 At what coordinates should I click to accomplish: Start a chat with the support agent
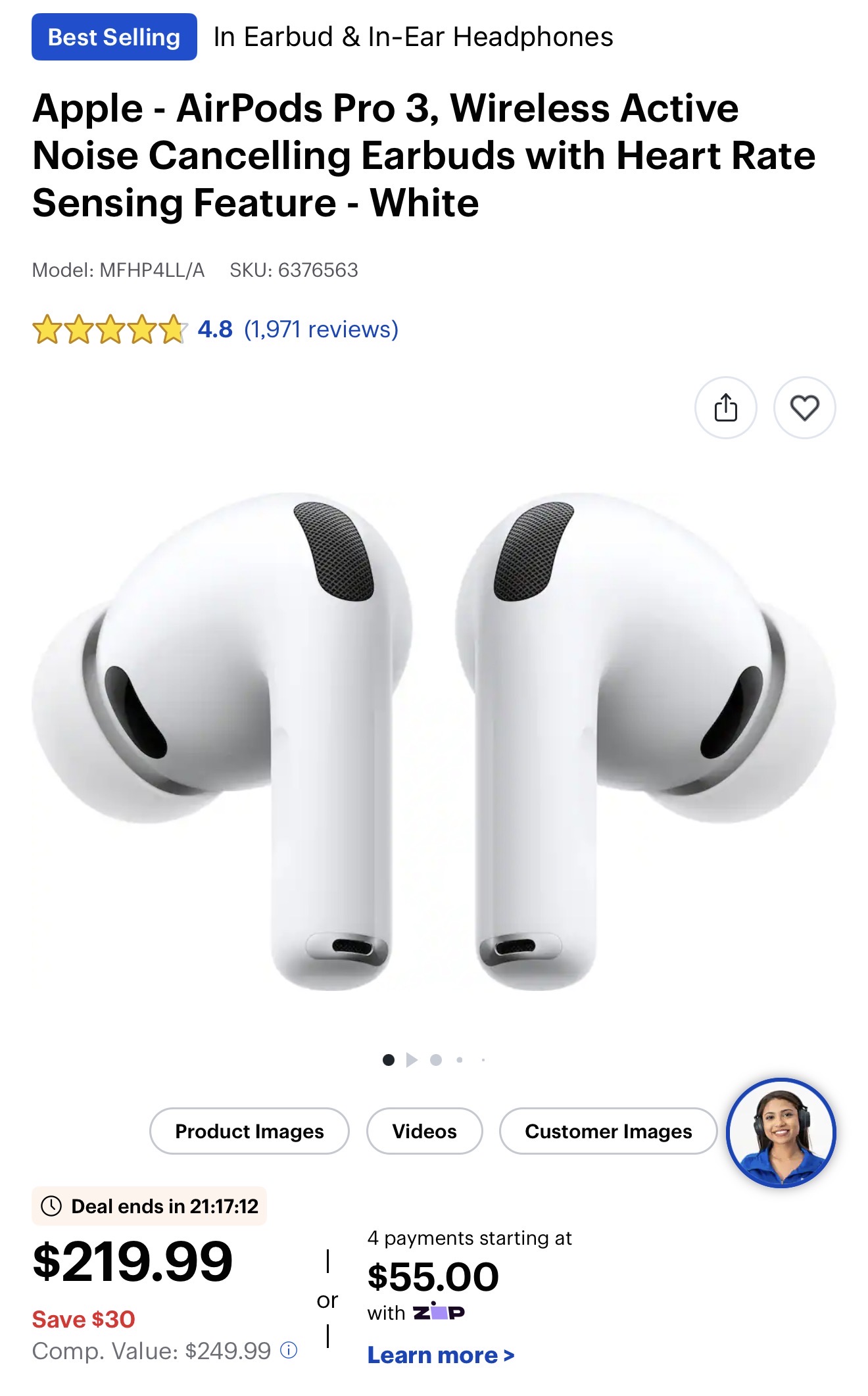[781, 1133]
